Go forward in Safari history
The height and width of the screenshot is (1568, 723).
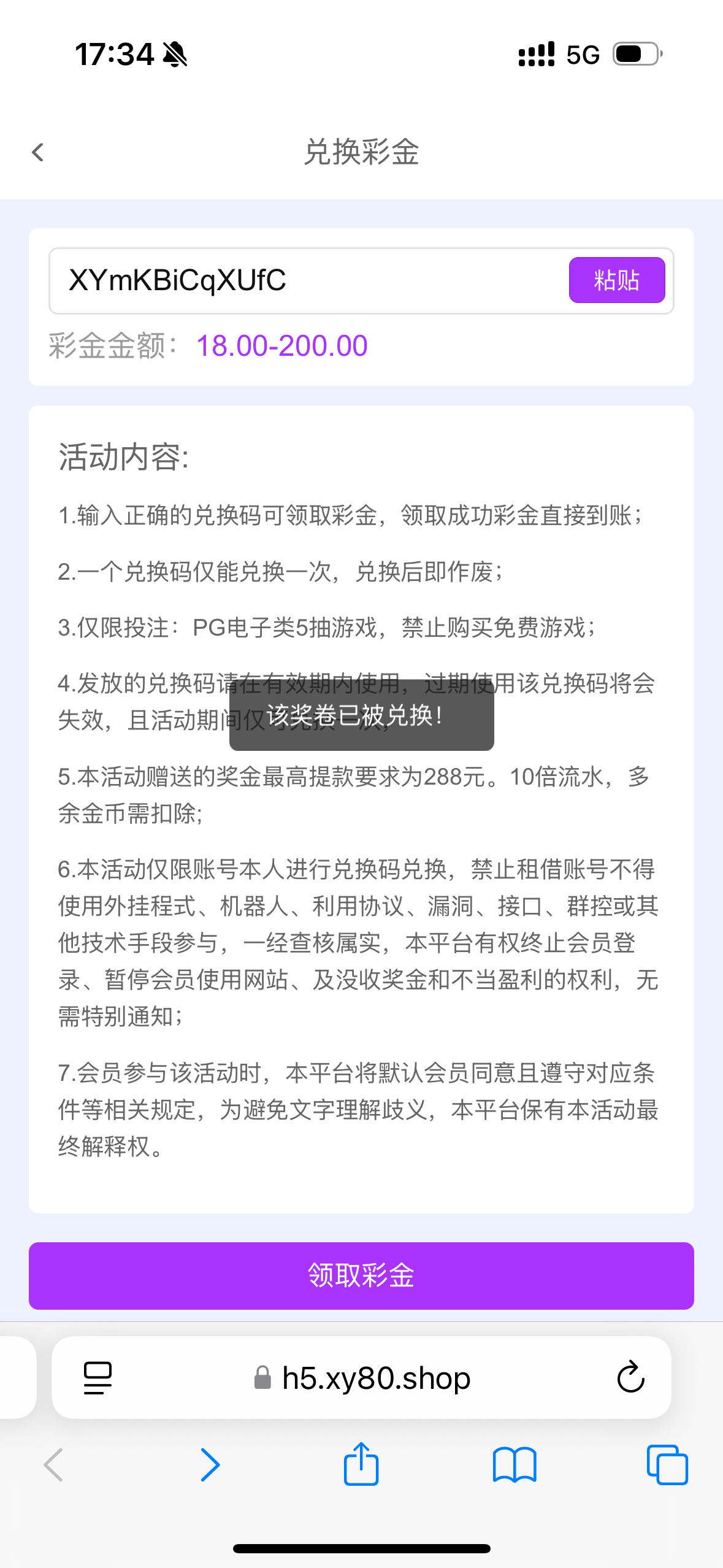coord(210,1465)
